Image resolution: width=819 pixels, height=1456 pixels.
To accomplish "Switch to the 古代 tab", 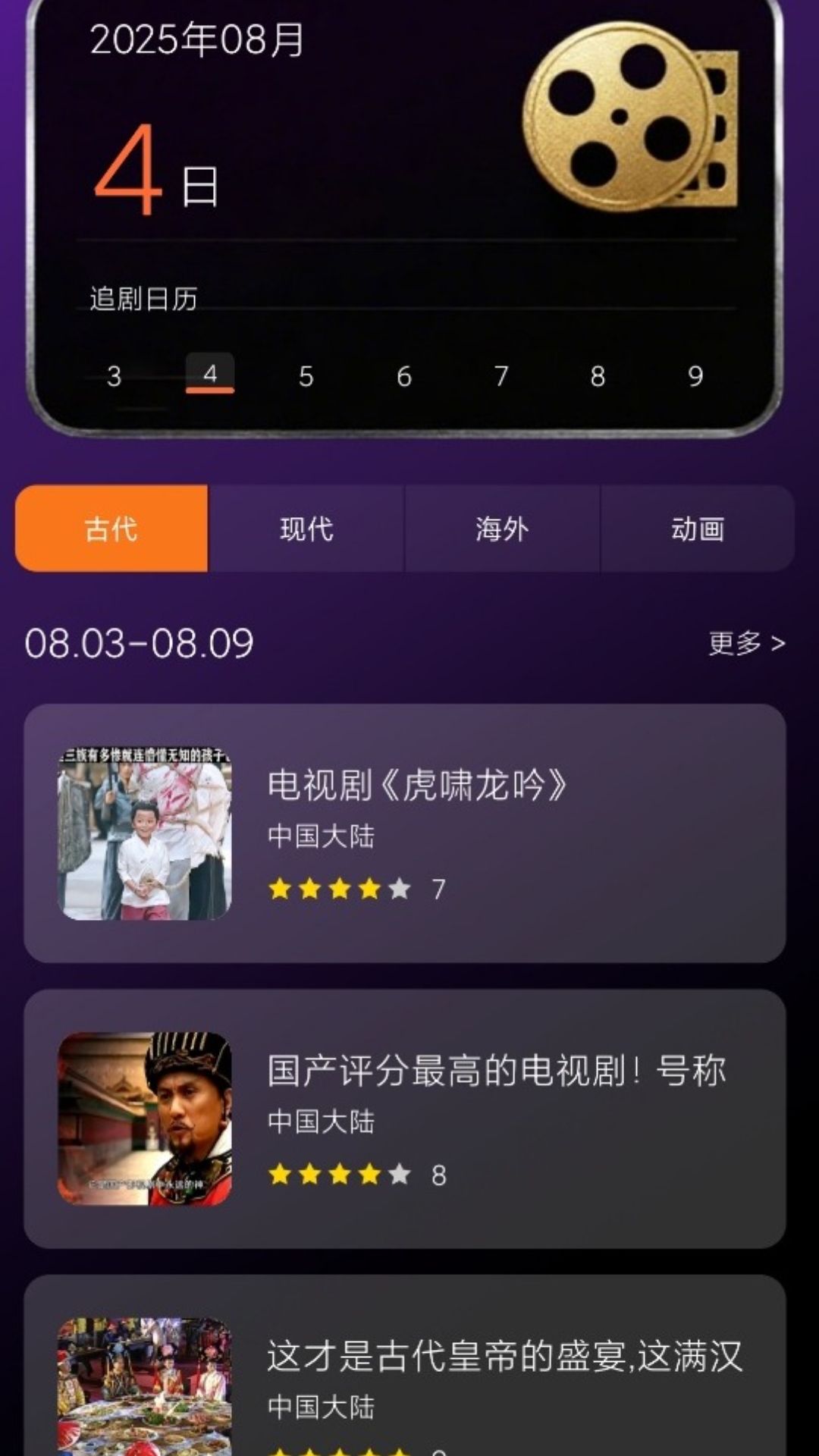I will 111,529.
